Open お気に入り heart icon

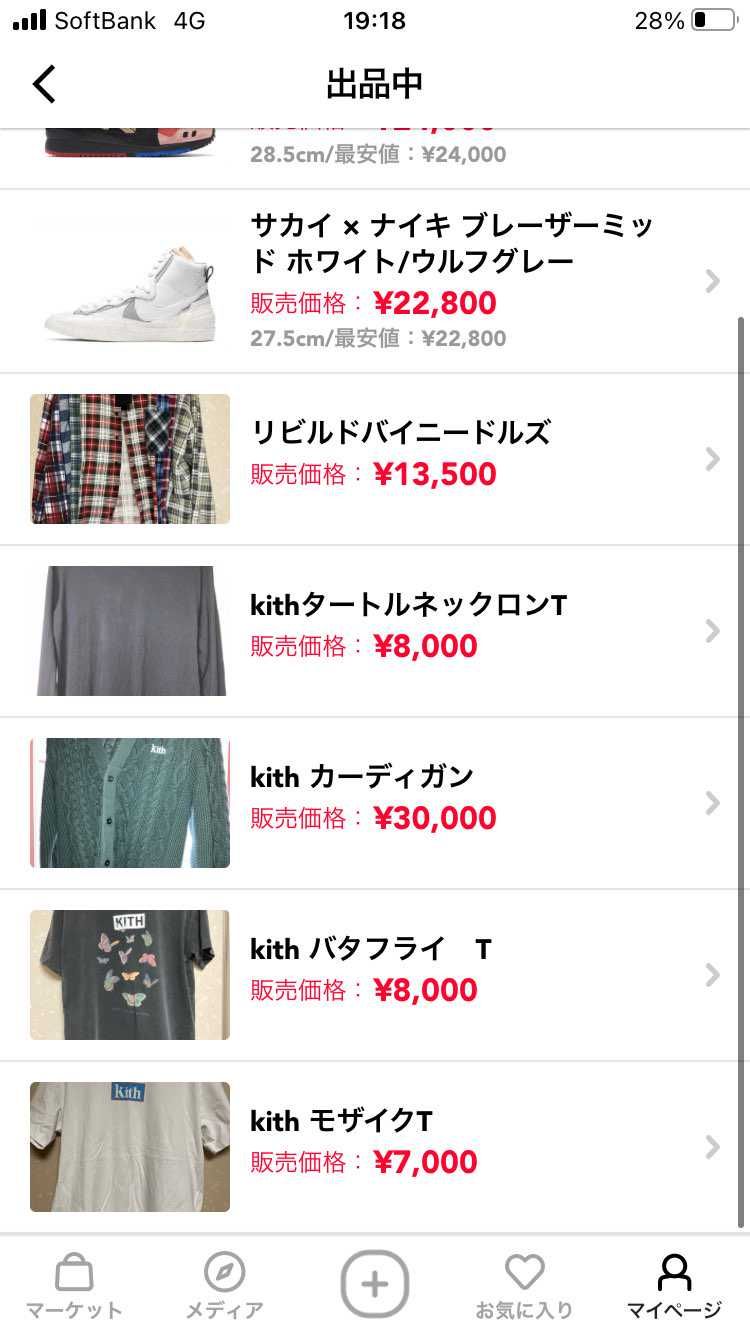[x=524, y=1271]
